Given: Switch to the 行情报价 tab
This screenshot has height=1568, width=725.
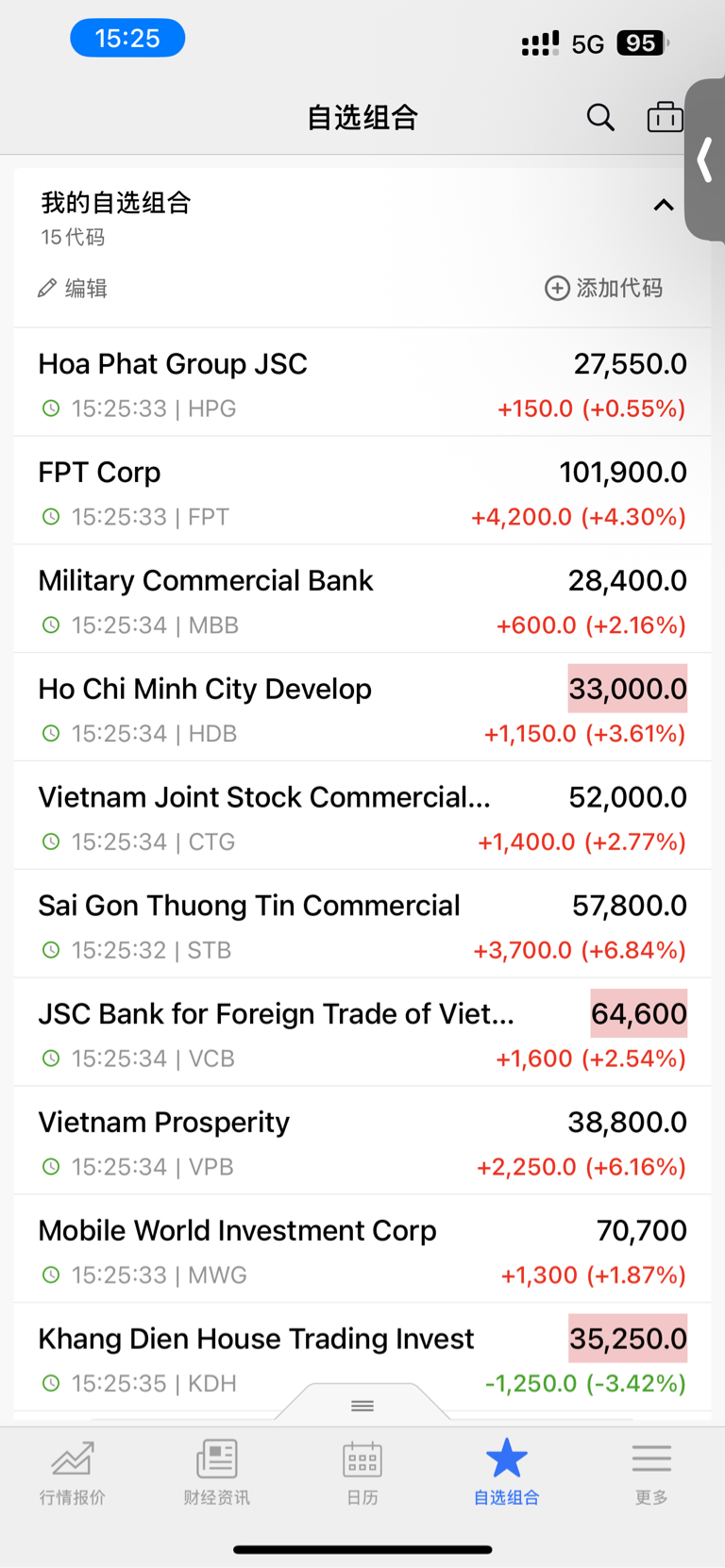Looking at the screenshot, I should tap(73, 1472).
